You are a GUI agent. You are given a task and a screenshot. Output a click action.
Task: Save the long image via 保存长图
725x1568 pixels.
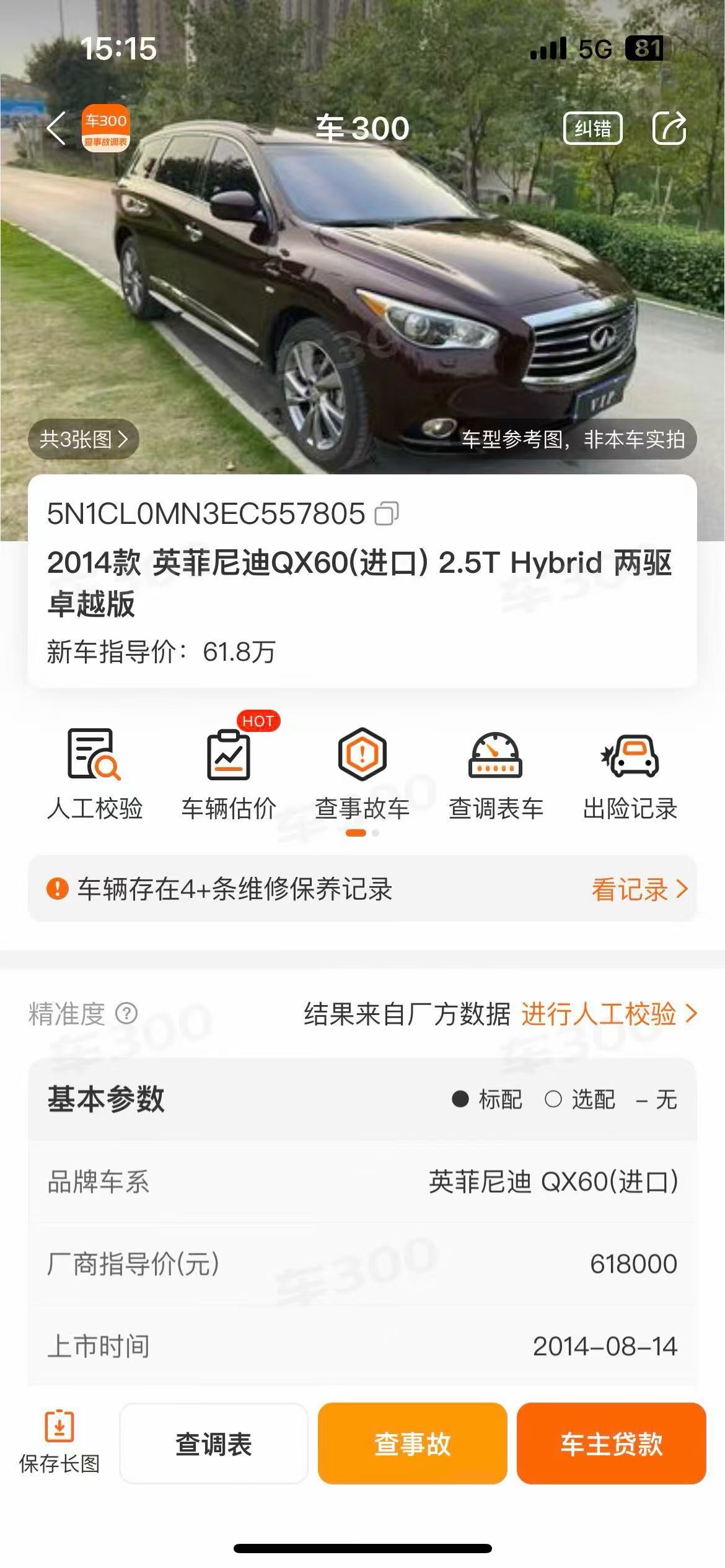tap(59, 1443)
